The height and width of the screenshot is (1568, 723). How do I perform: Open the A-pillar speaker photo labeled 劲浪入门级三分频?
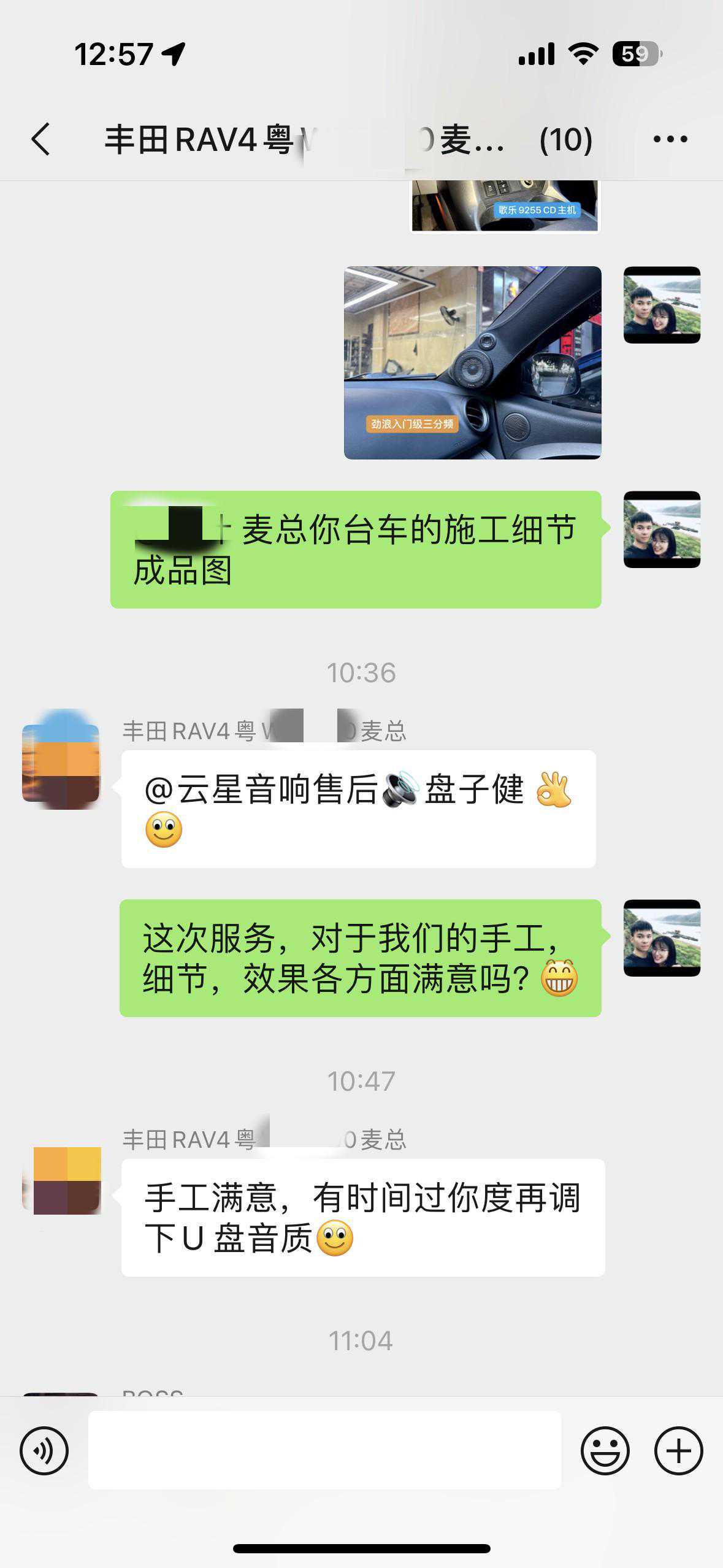point(472,363)
